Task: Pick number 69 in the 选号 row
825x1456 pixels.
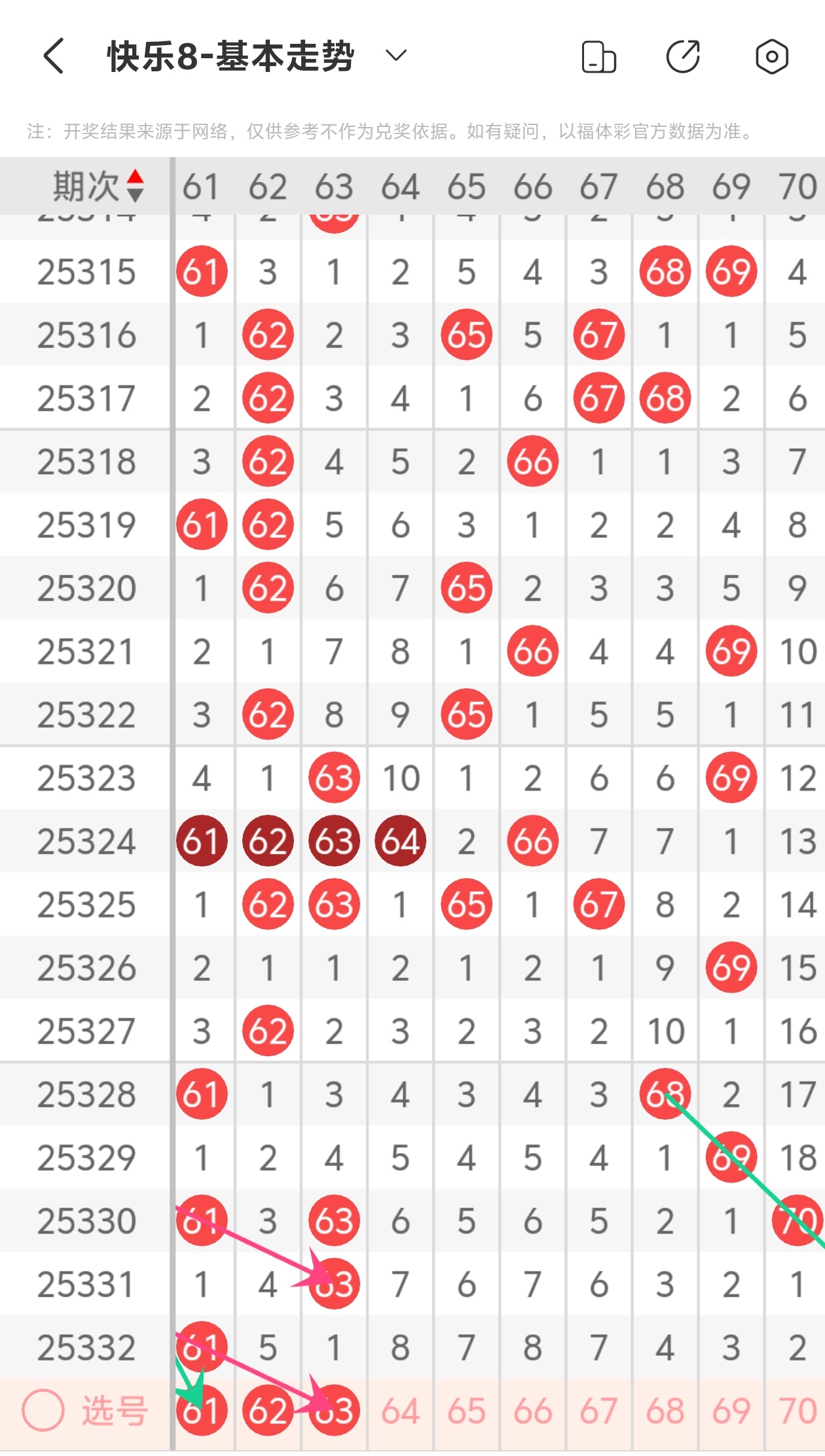Action: coord(731,1411)
